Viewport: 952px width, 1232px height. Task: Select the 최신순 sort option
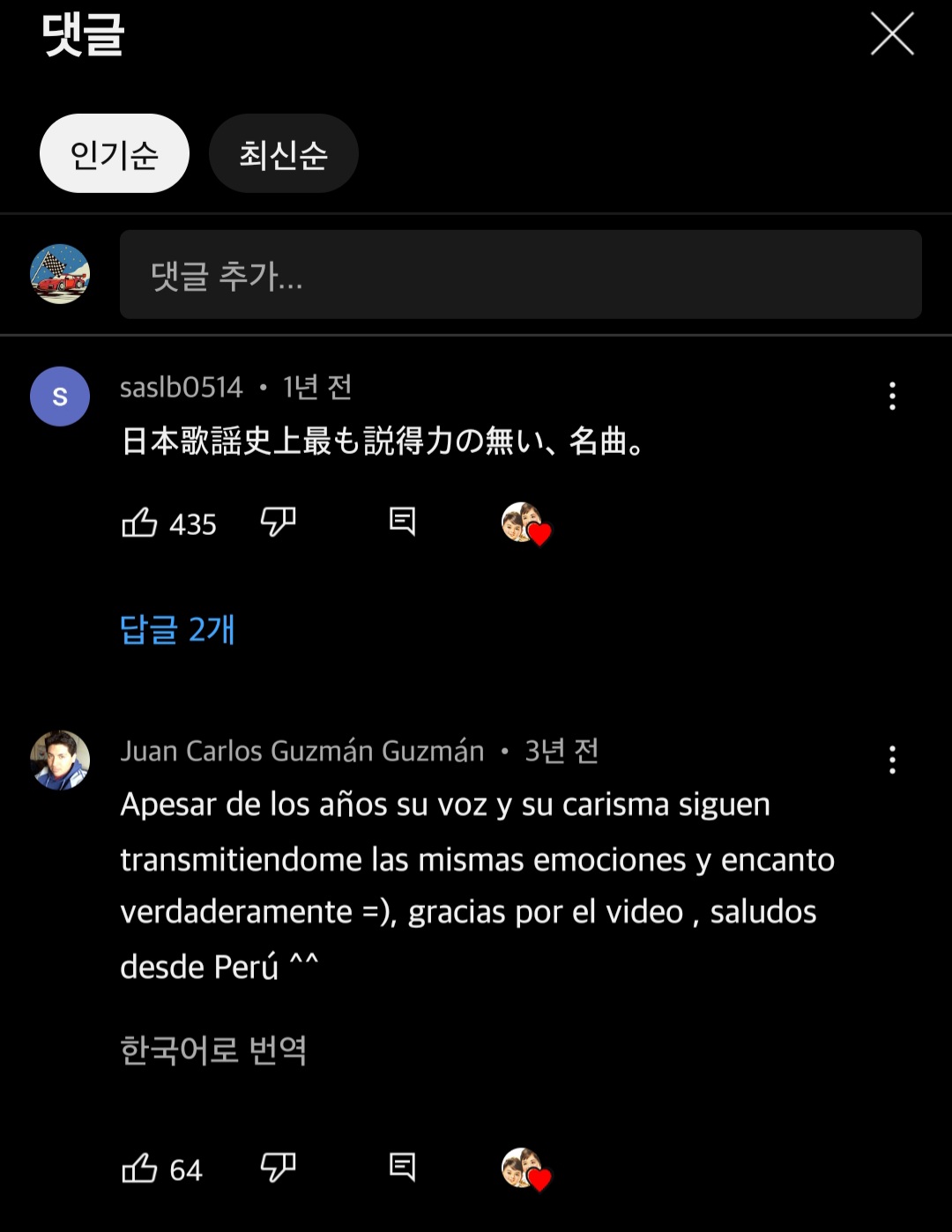[284, 152]
